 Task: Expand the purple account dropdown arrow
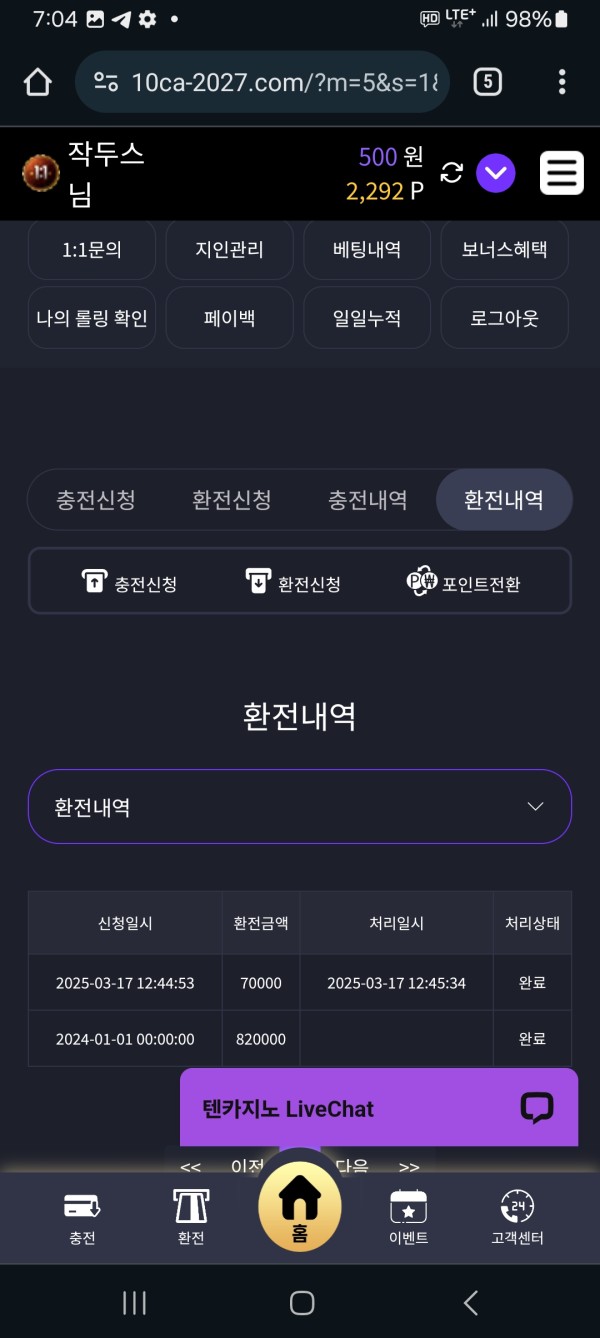[495, 173]
